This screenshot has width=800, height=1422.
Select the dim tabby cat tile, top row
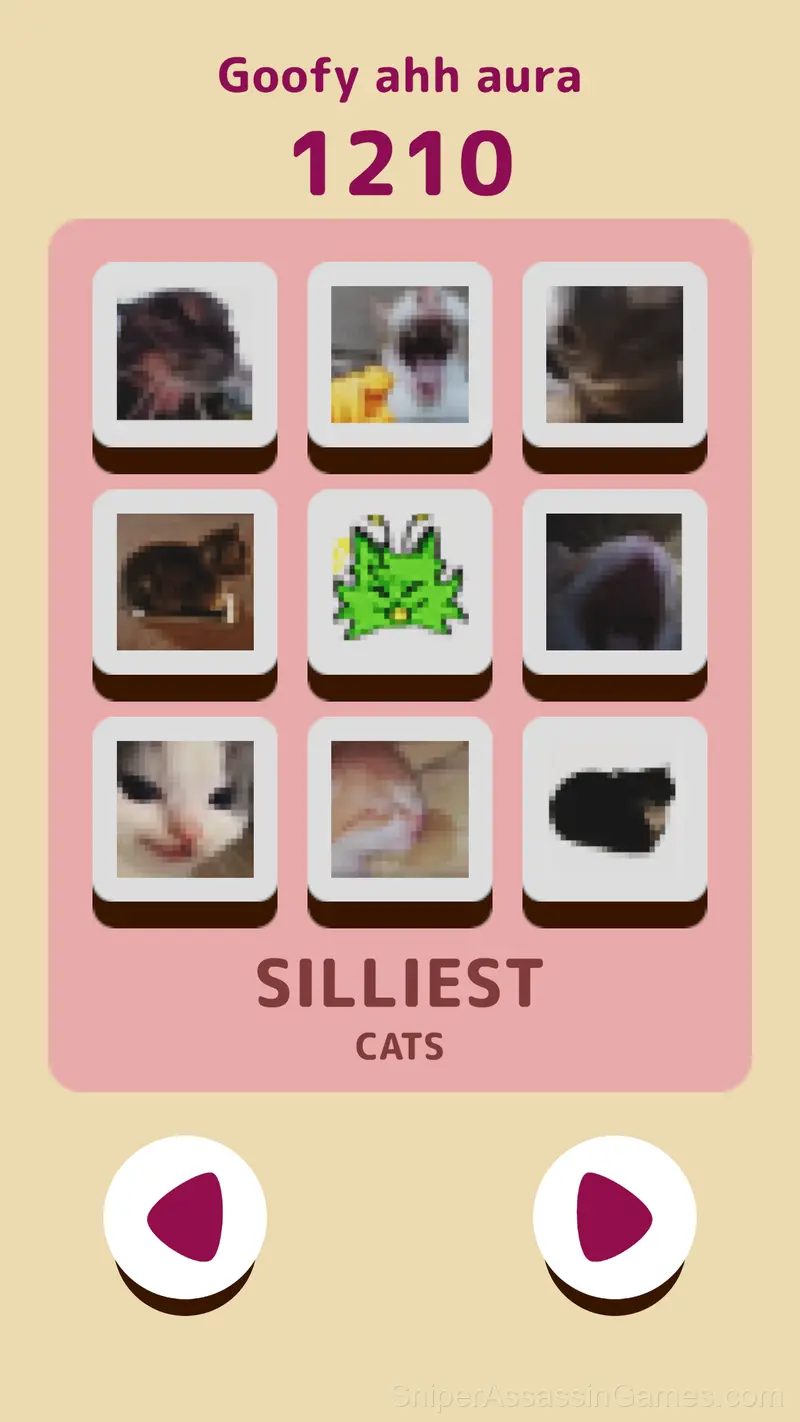point(615,354)
